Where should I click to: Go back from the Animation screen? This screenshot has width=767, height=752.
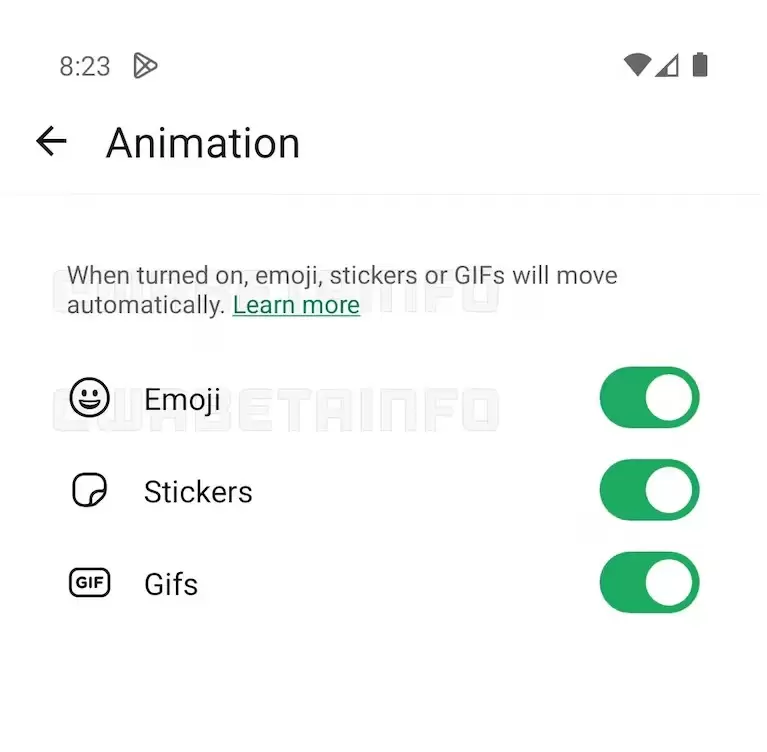point(51,142)
